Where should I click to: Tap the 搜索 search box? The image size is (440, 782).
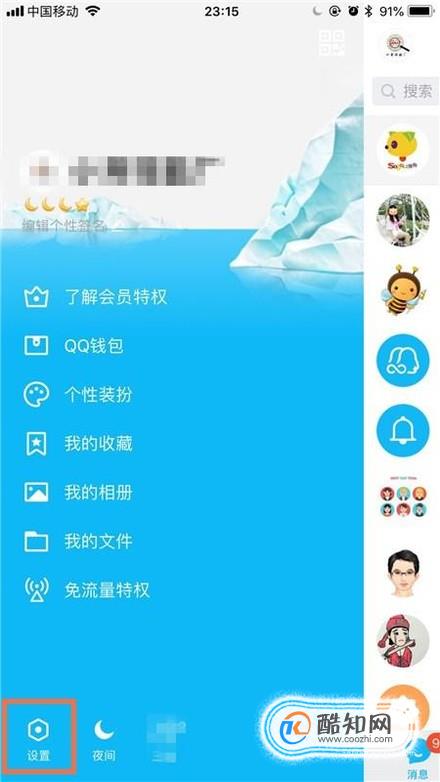(x=406, y=91)
